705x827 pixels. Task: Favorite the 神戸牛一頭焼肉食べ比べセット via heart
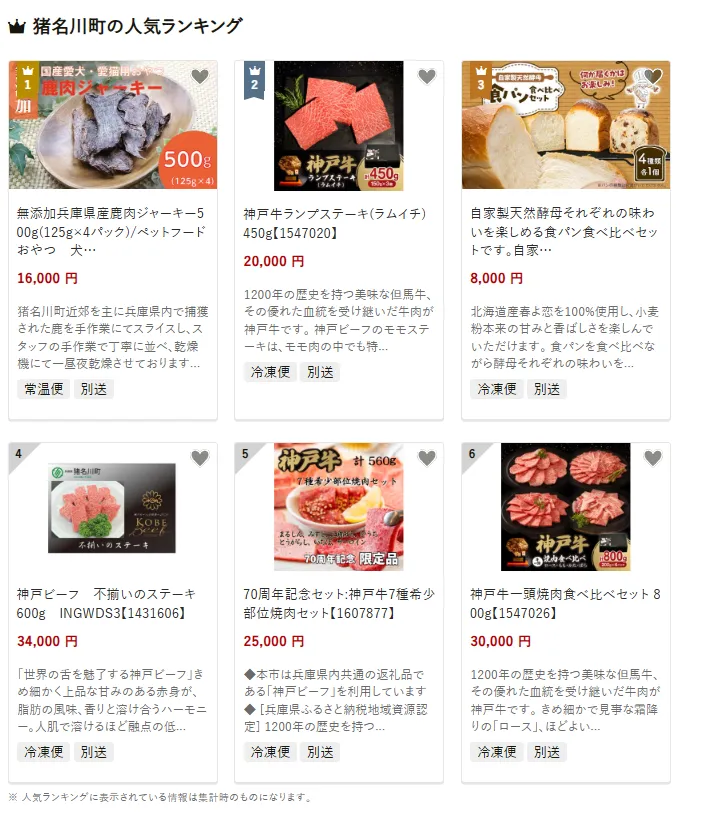point(653,458)
